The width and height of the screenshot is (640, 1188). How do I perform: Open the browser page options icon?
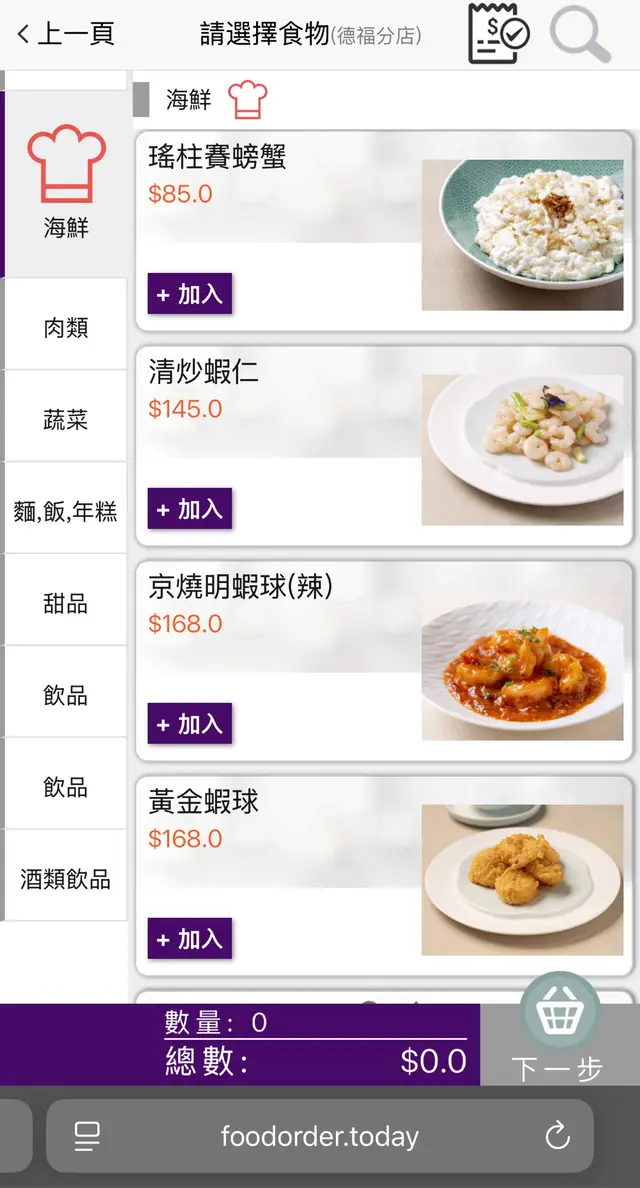click(x=88, y=1136)
